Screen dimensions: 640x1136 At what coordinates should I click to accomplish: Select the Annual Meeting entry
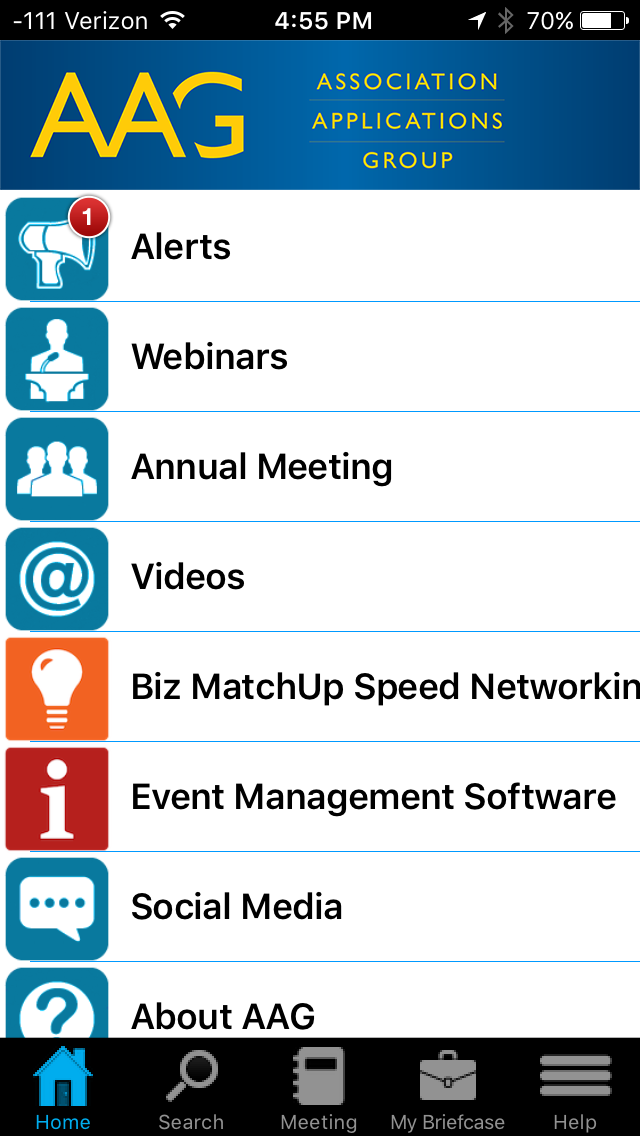click(320, 467)
